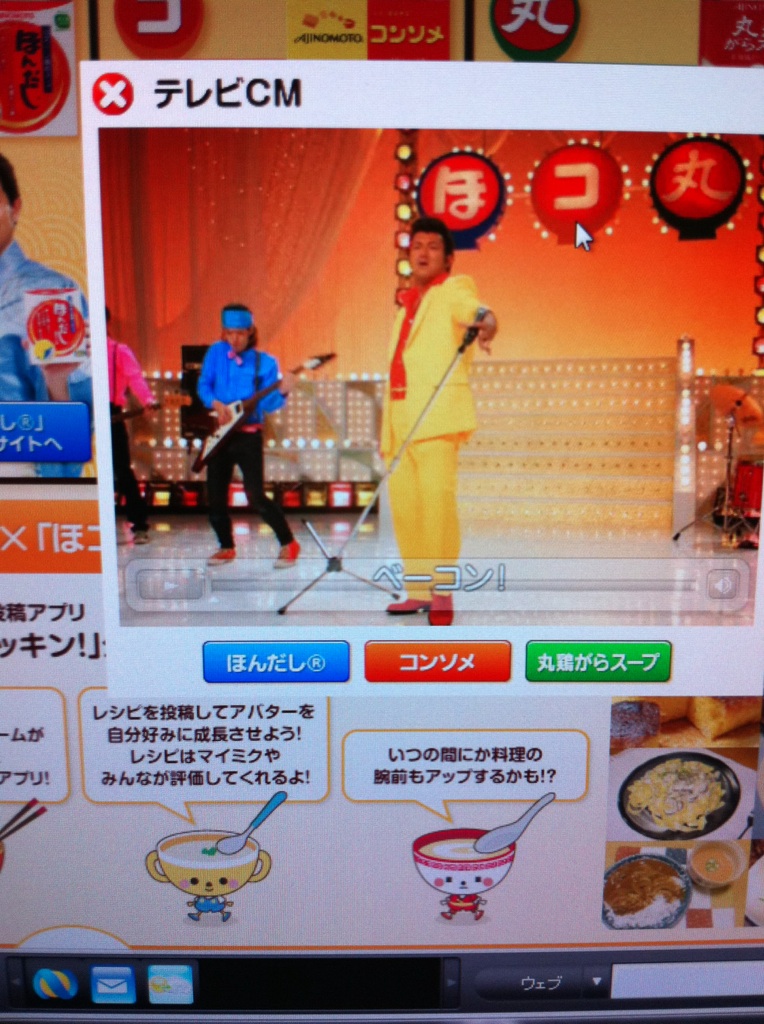
Task: Mute the video with the speaker icon
Action: 722,584
